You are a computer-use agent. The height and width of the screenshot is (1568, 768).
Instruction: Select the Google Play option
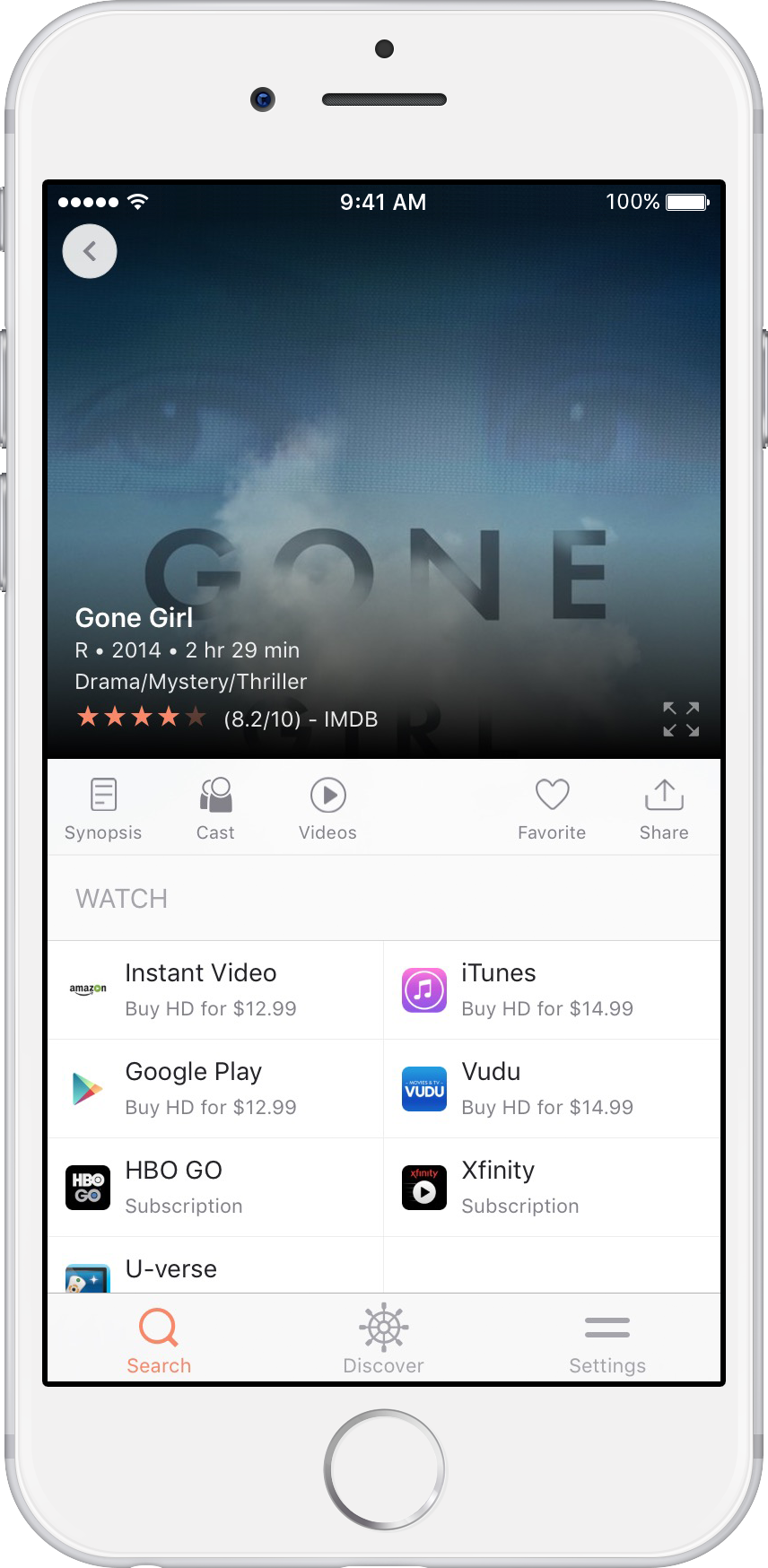point(215,1088)
